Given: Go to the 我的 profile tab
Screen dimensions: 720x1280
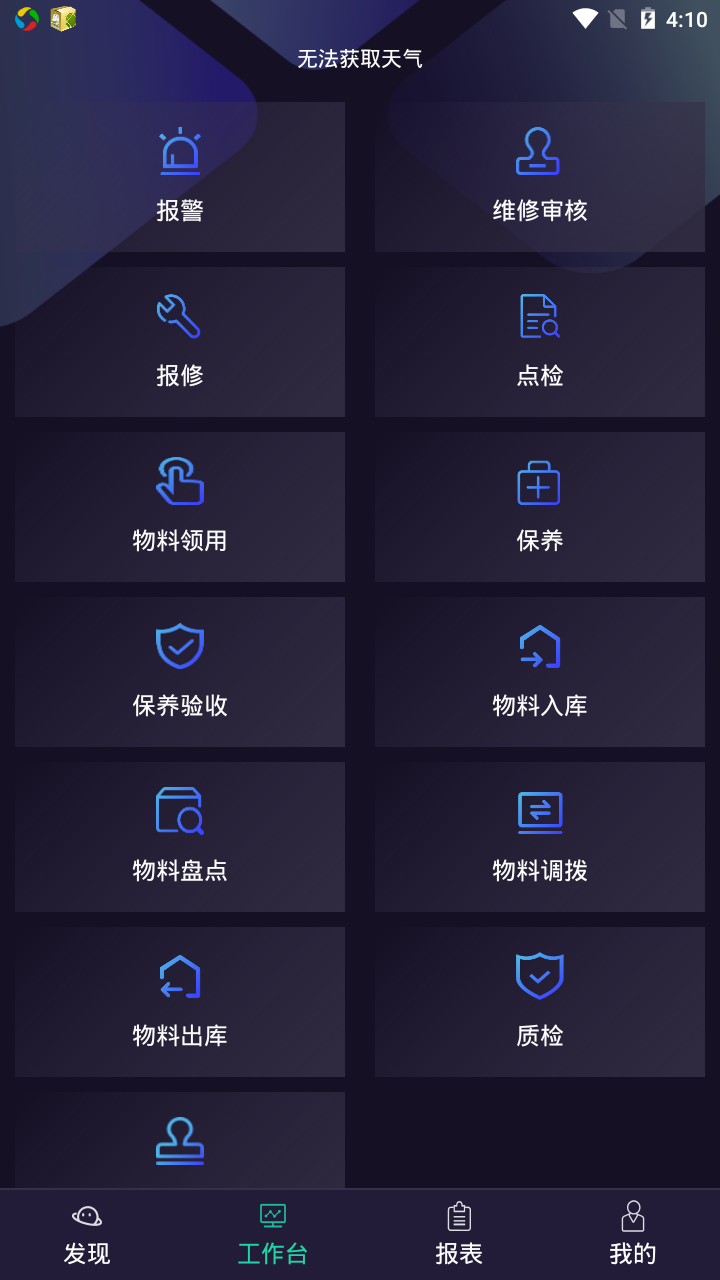Looking at the screenshot, I should pyautogui.click(x=633, y=1235).
